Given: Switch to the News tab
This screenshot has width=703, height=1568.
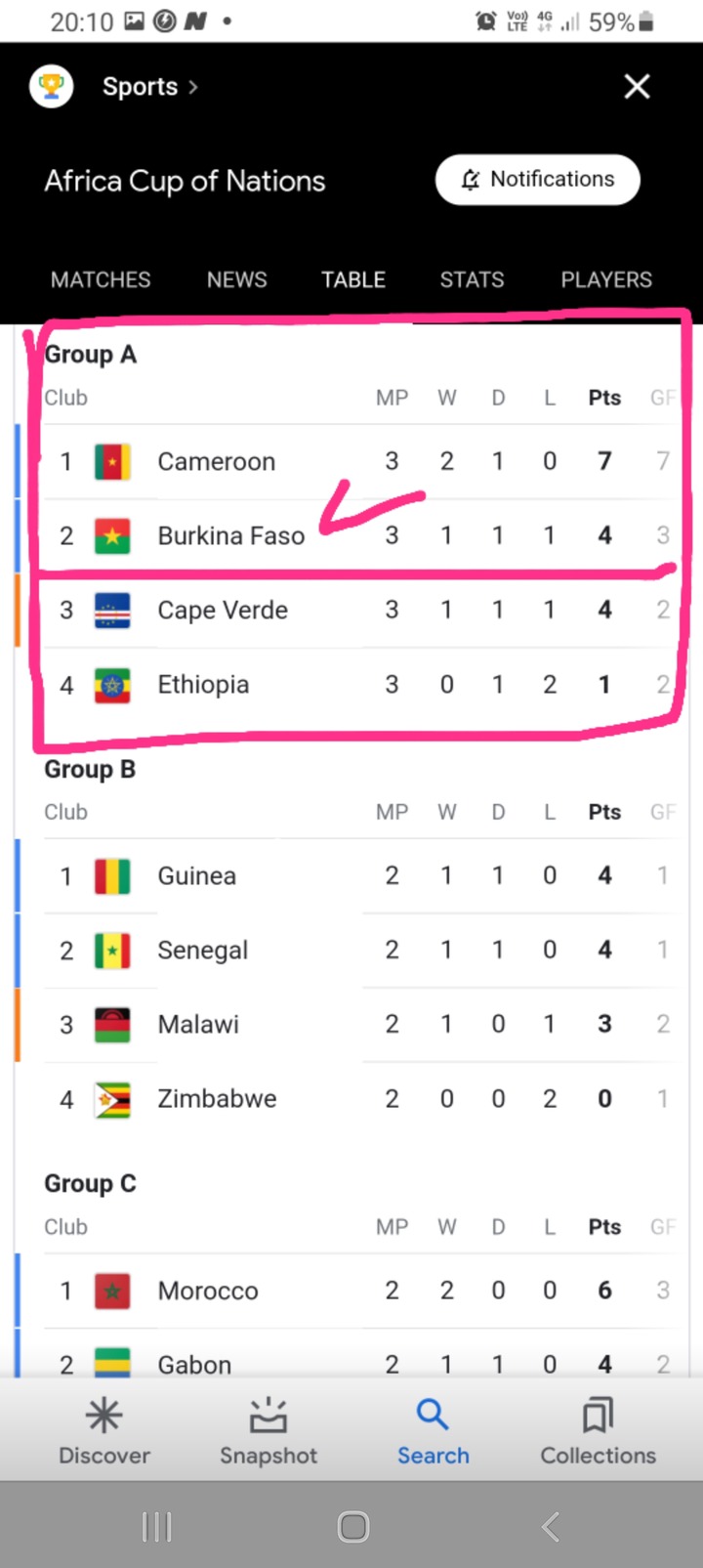Looking at the screenshot, I should point(236,279).
